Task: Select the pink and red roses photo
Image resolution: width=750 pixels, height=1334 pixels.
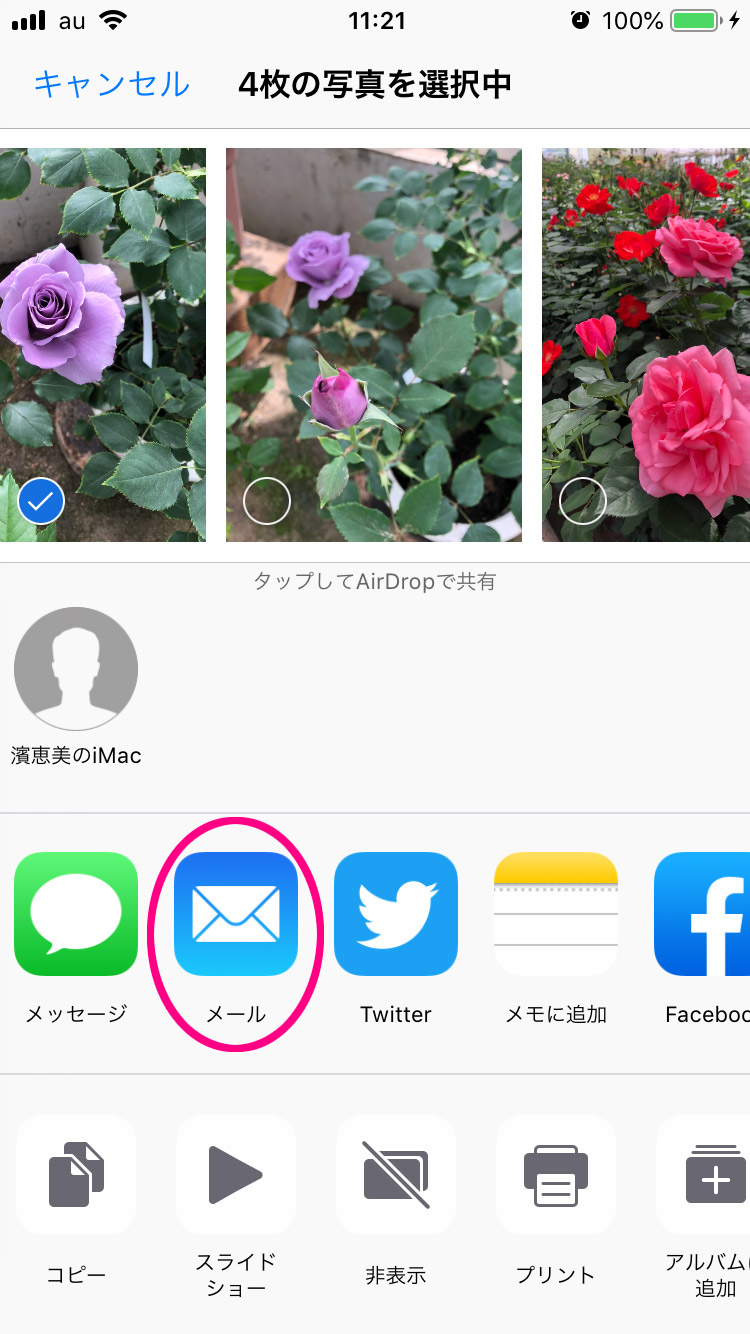Action: (583, 500)
